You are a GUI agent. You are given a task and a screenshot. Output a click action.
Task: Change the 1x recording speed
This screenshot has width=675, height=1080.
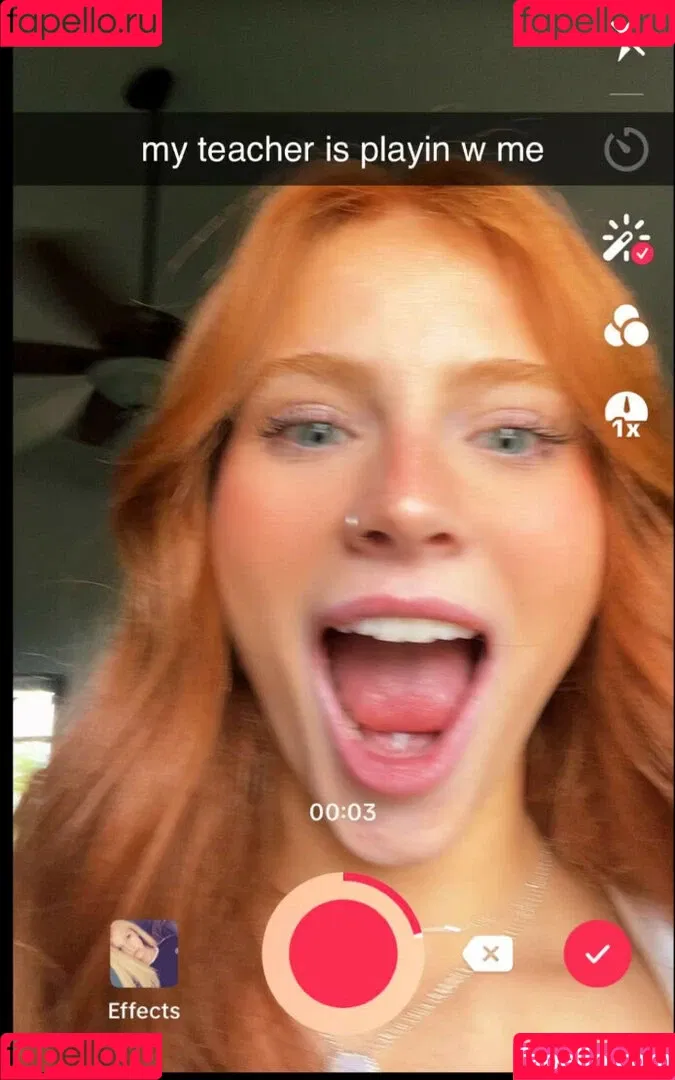click(626, 415)
